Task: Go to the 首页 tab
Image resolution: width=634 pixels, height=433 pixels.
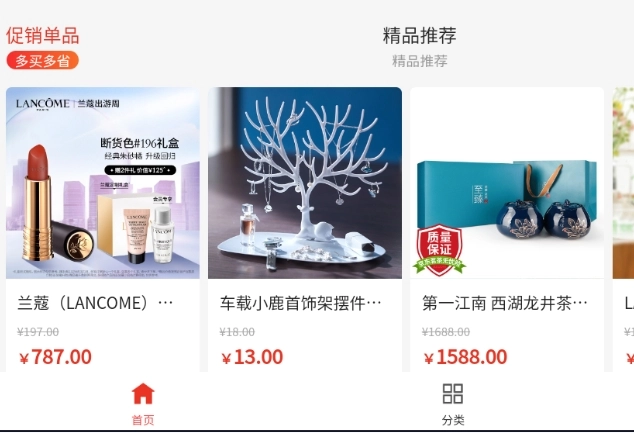Action: [143, 403]
